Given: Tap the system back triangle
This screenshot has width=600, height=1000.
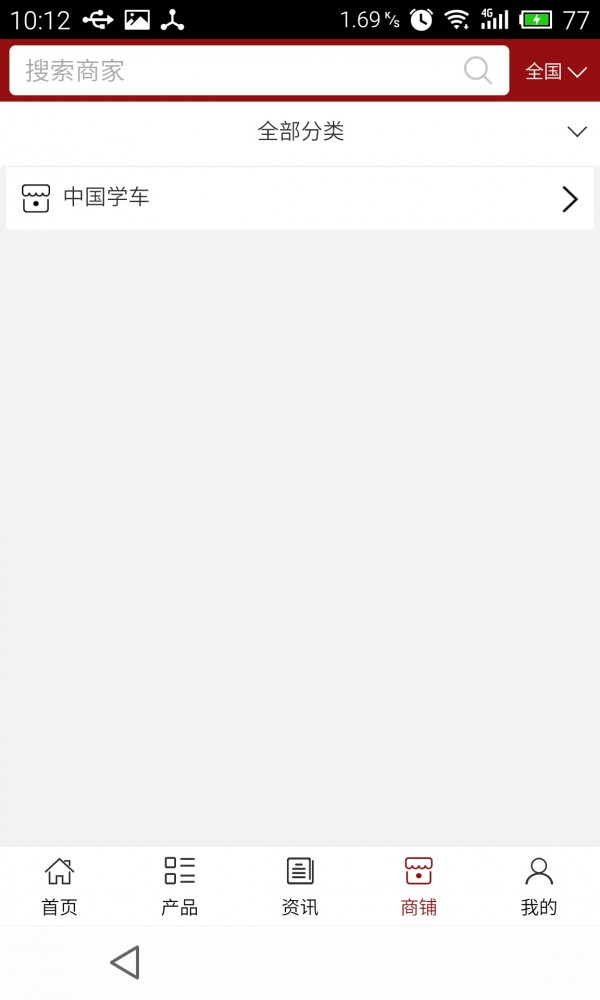Looking at the screenshot, I should point(125,962).
